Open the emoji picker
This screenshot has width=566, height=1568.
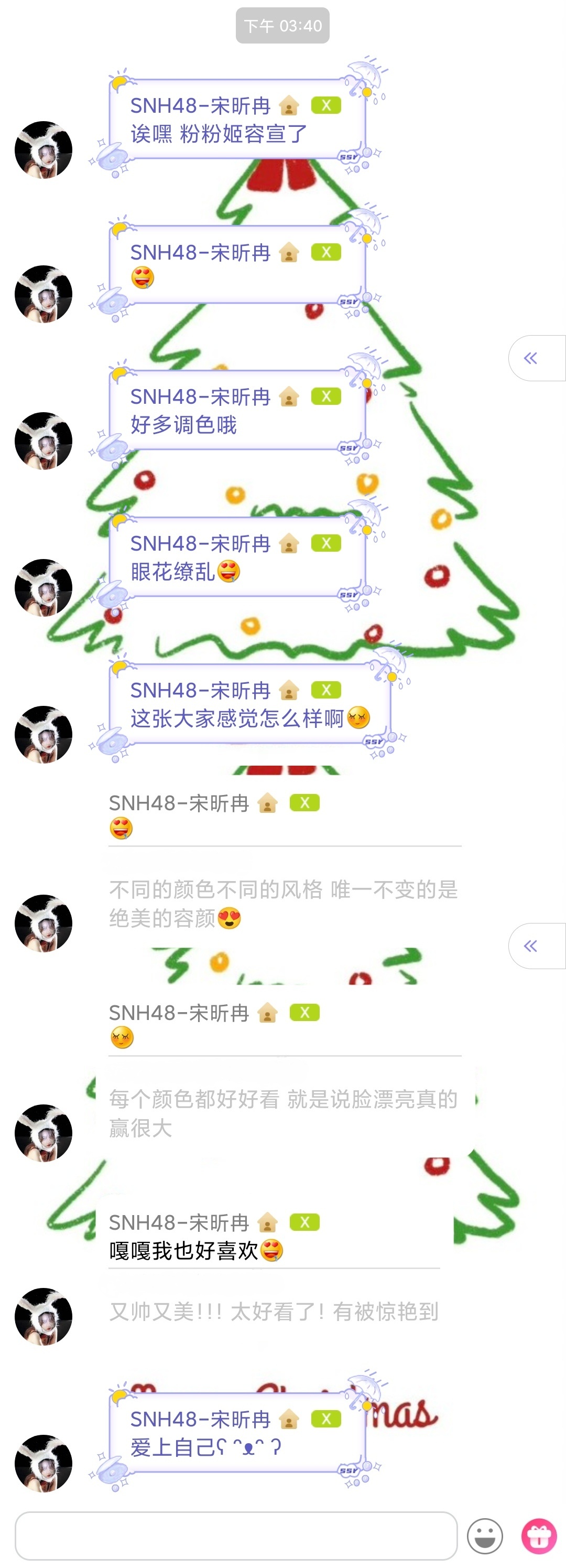tap(484, 1535)
